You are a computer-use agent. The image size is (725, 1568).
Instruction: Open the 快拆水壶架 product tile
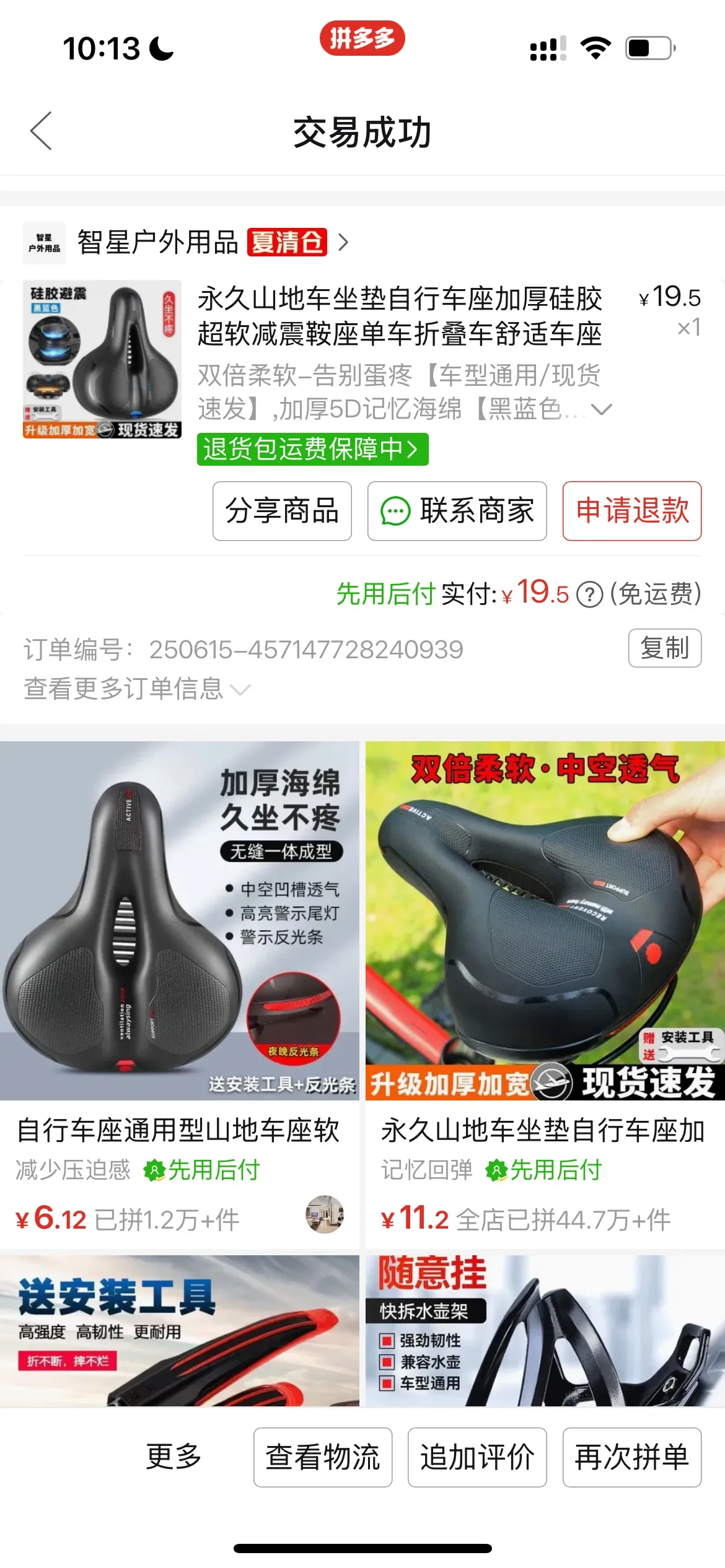pos(545,1331)
